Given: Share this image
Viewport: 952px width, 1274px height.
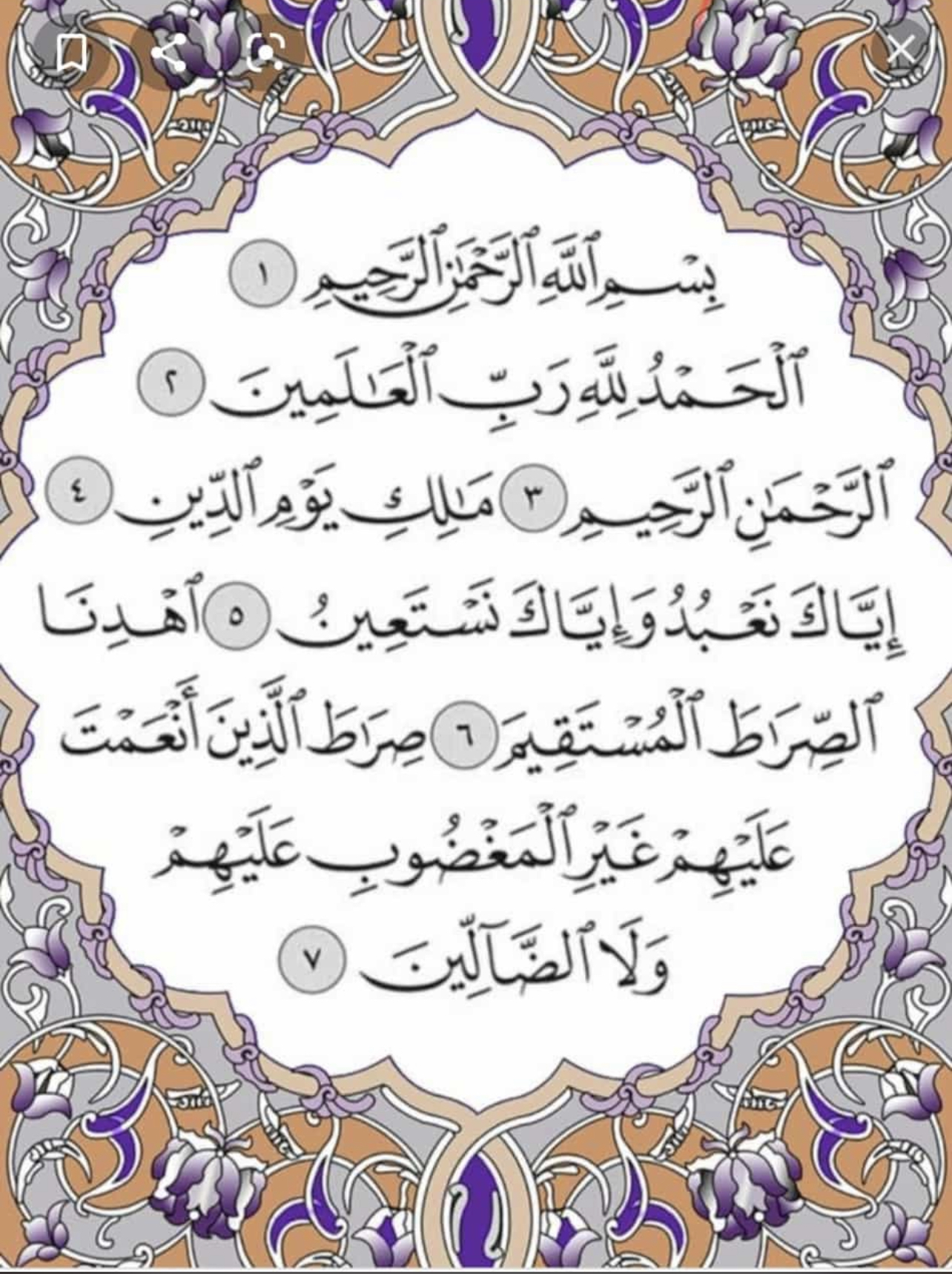Looking at the screenshot, I should pos(169,54).
